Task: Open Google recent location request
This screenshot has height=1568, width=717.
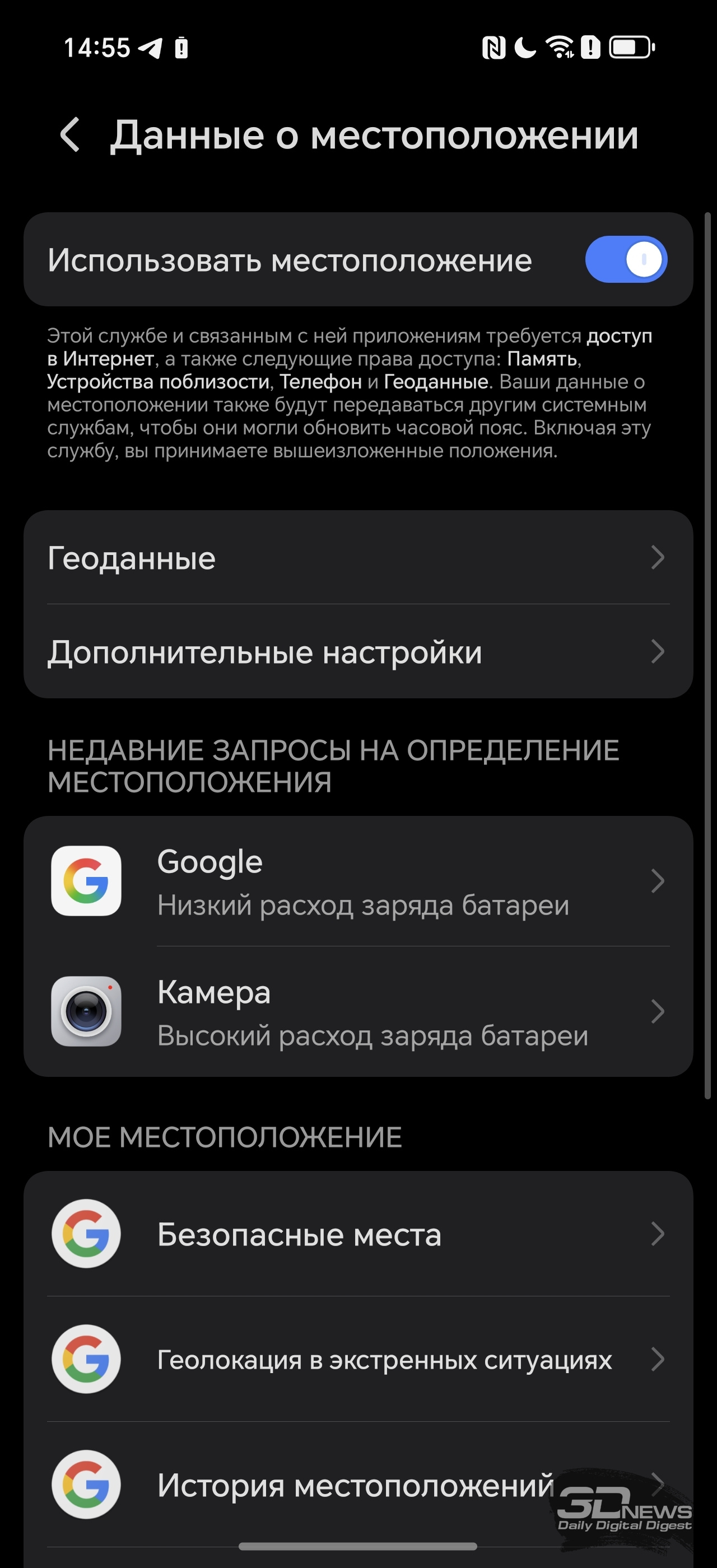Action: [358, 881]
